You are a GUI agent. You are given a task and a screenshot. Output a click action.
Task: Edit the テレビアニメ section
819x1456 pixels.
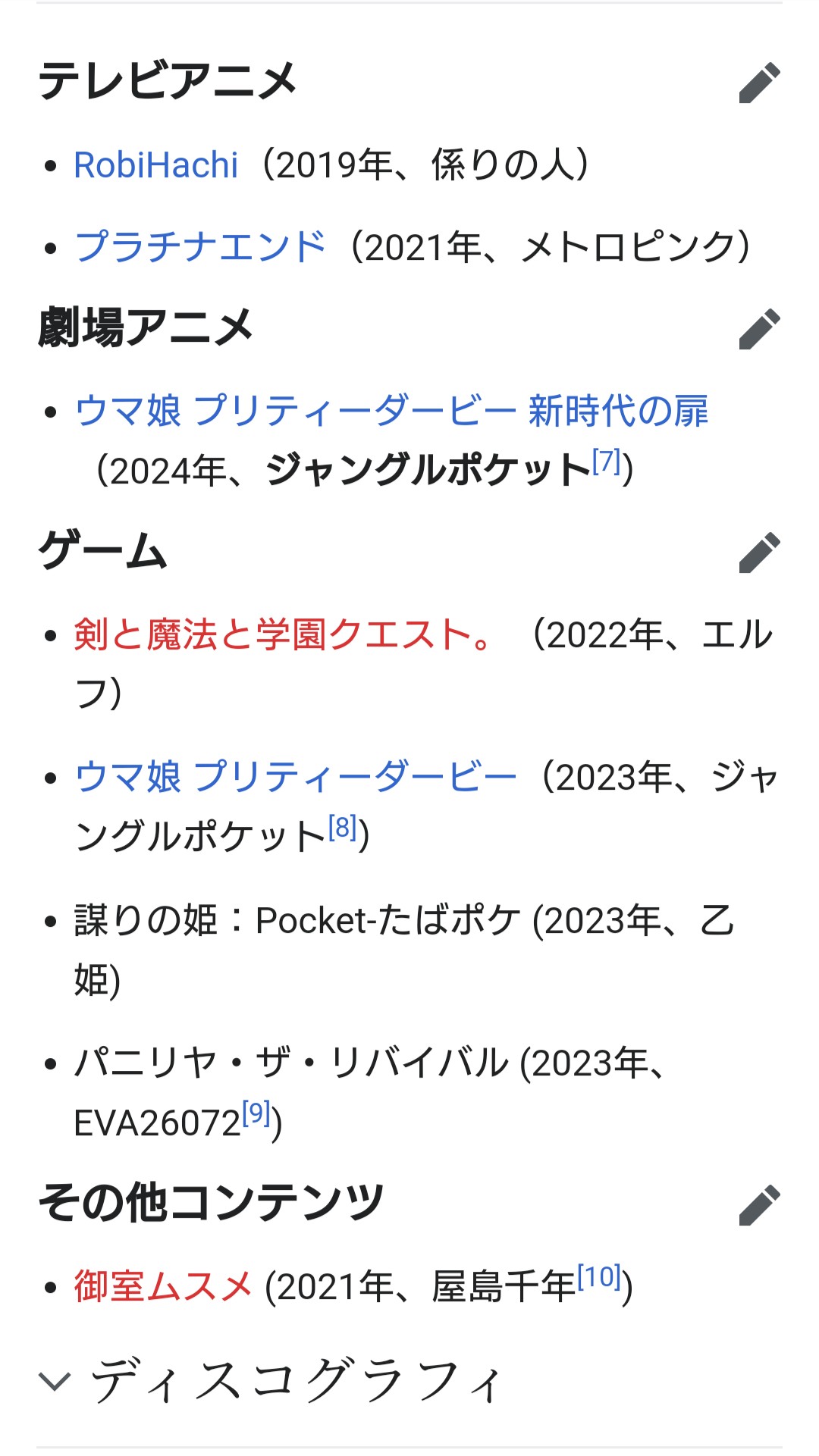[x=759, y=83]
